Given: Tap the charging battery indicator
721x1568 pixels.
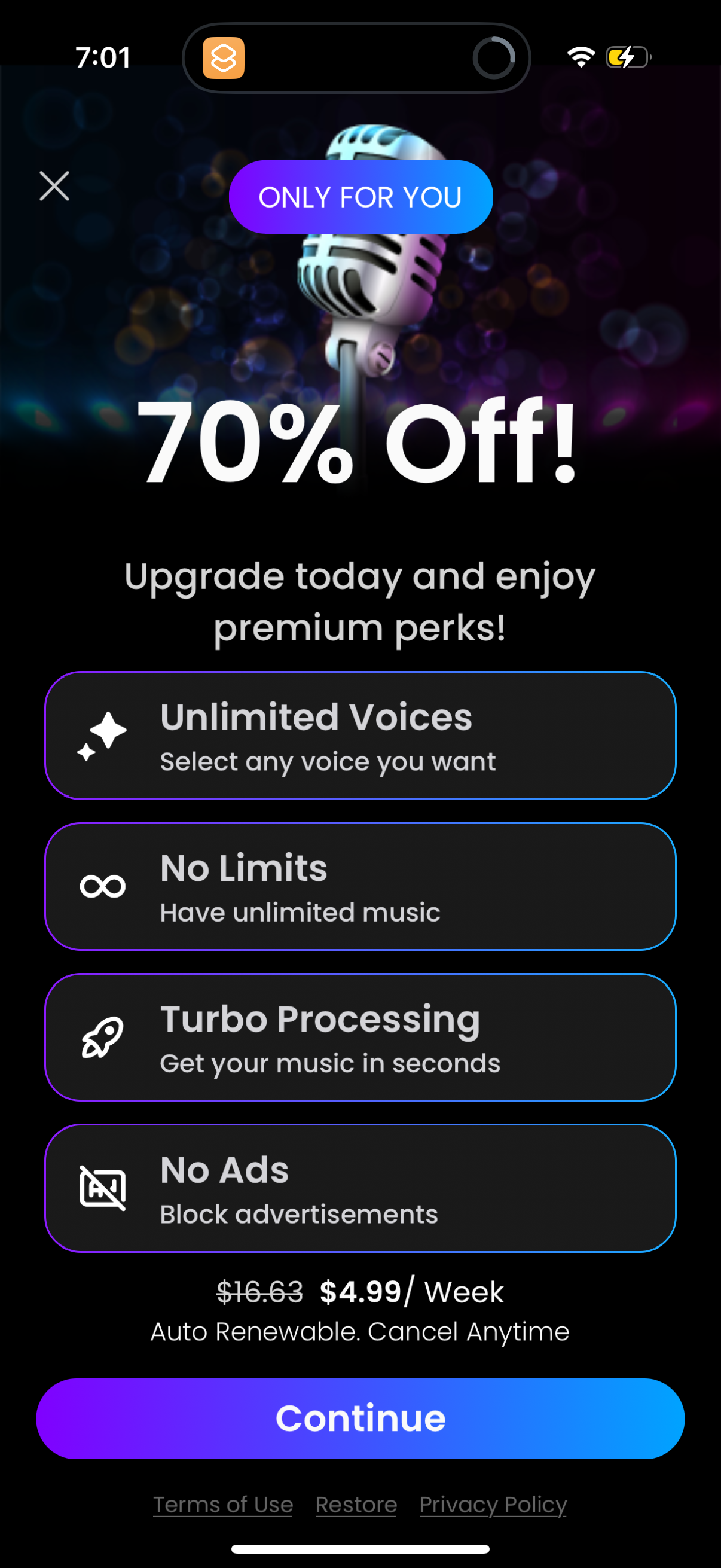Looking at the screenshot, I should point(627,57).
